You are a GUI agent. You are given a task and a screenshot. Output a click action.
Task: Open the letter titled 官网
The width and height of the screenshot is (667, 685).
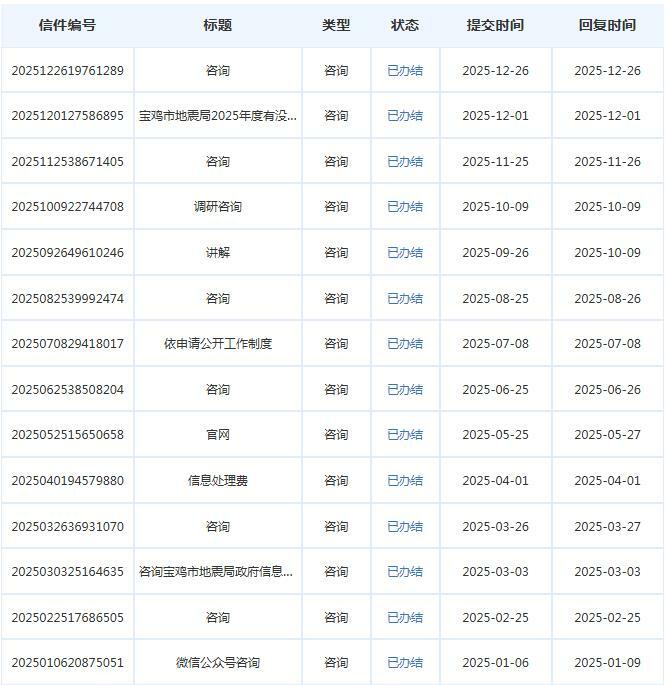tap(217, 435)
